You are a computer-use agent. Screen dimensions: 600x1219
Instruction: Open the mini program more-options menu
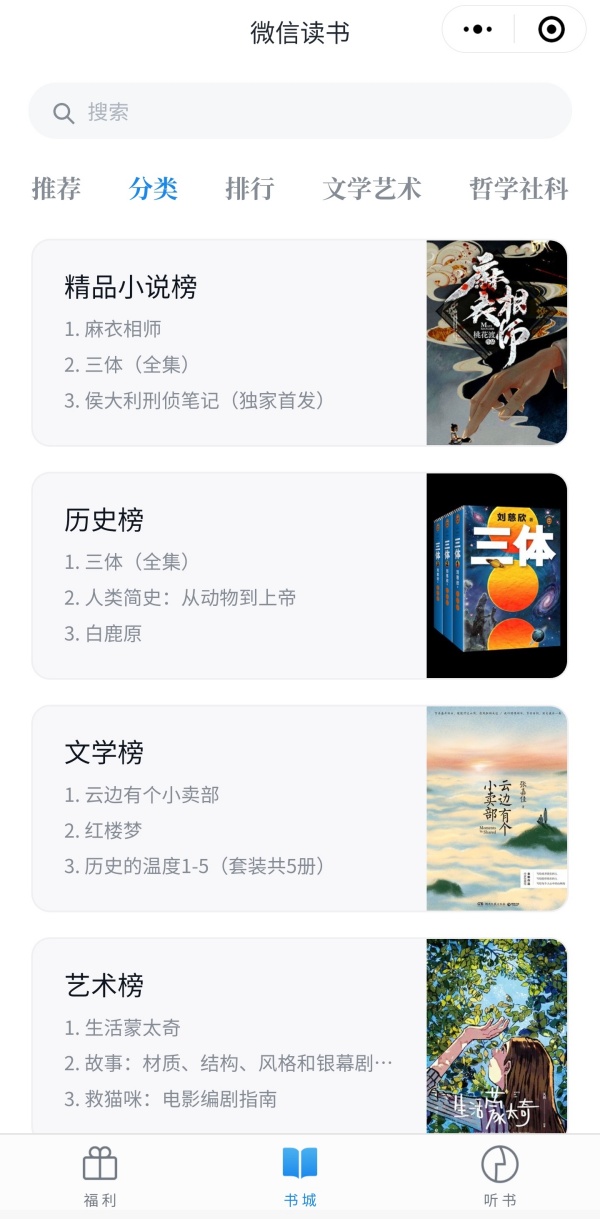pos(478,30)
